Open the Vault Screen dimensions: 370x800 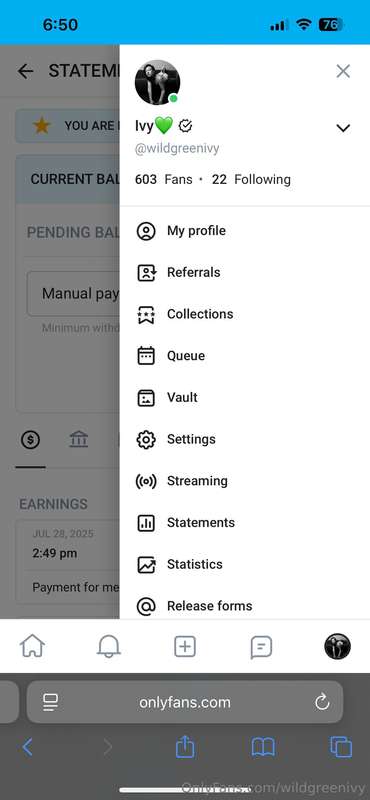pos(245,397)
